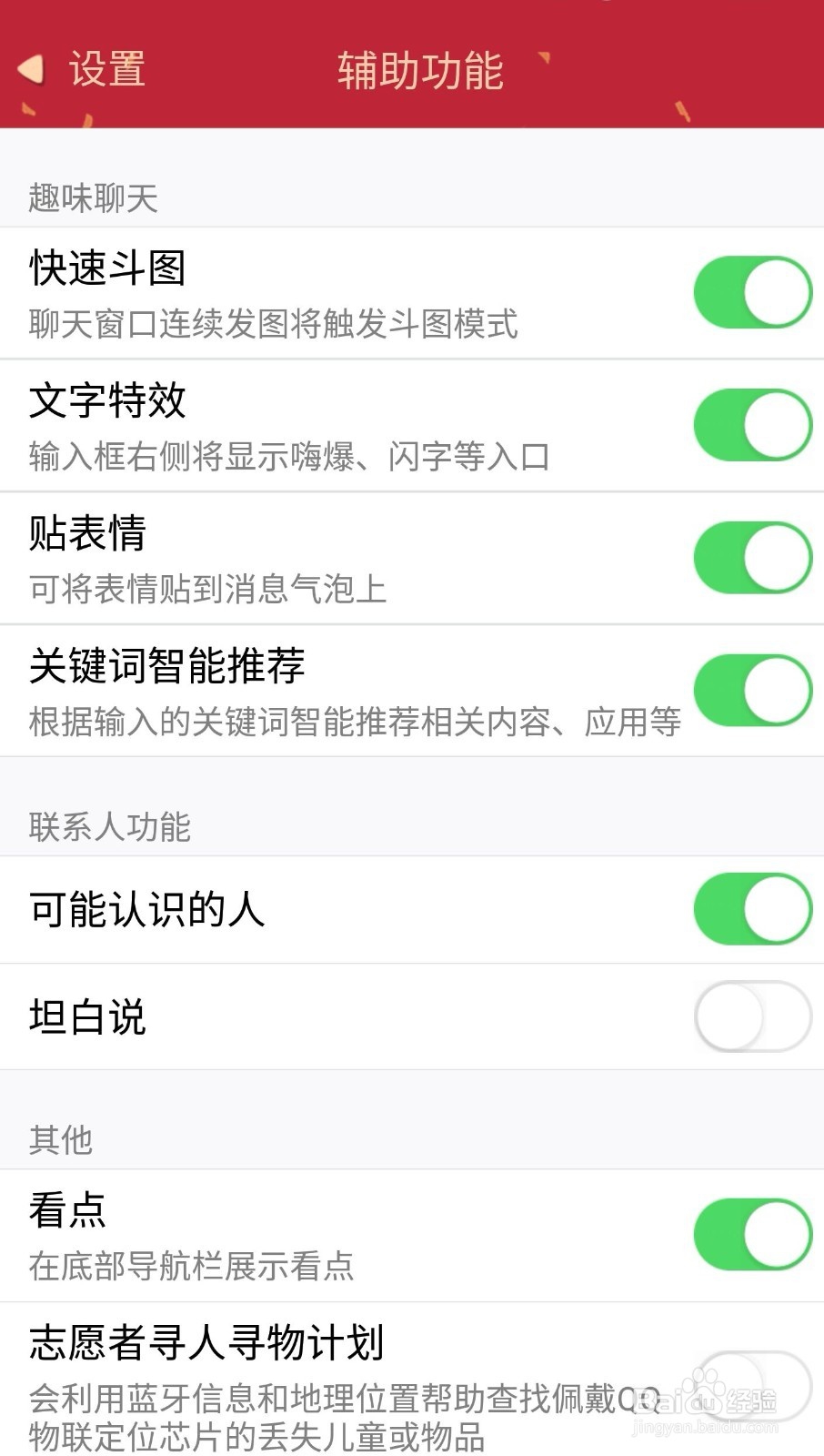Tap the back arrow icon
Image resolution: width=824 pixels, height=1456 pixels.
coord(30,69)
